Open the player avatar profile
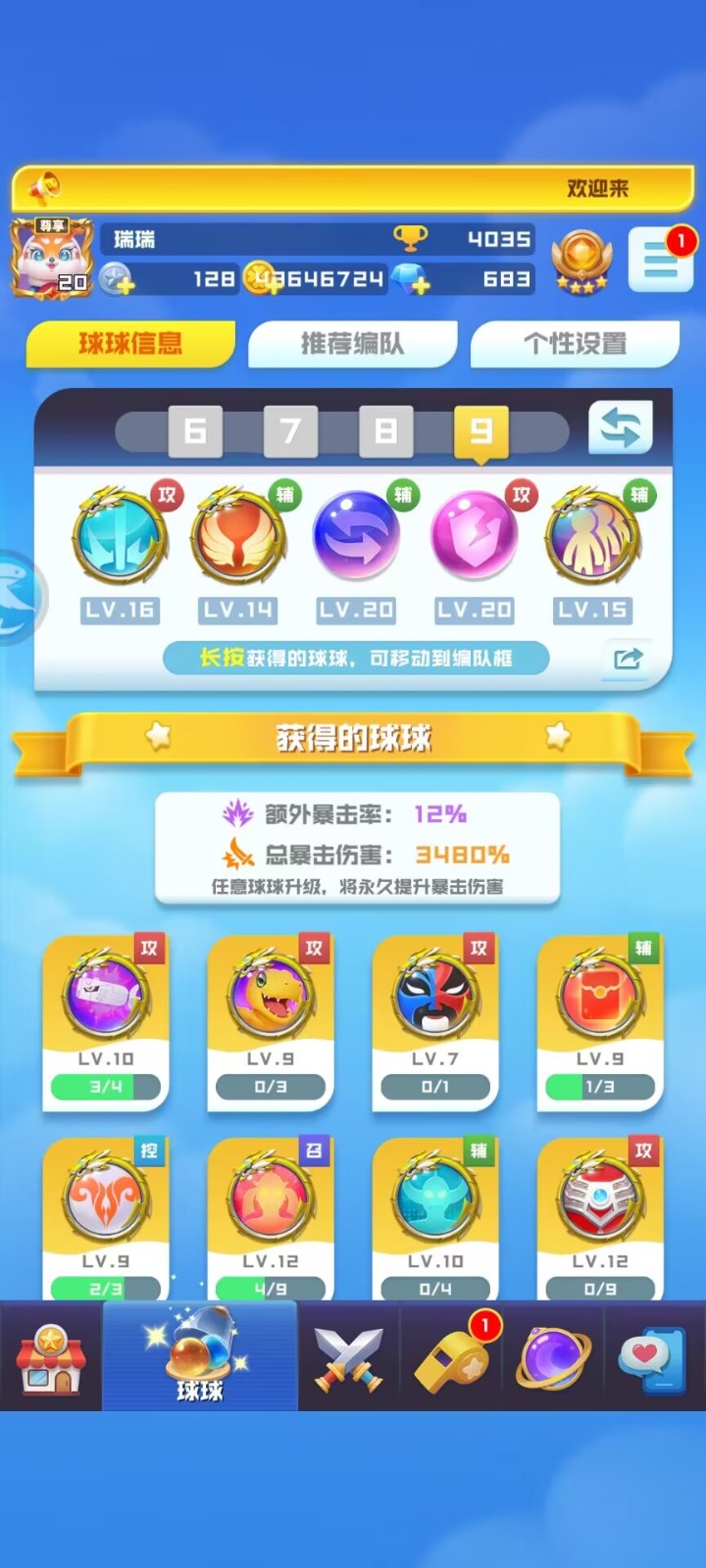Screen dimensions: 706x1568 51,260
